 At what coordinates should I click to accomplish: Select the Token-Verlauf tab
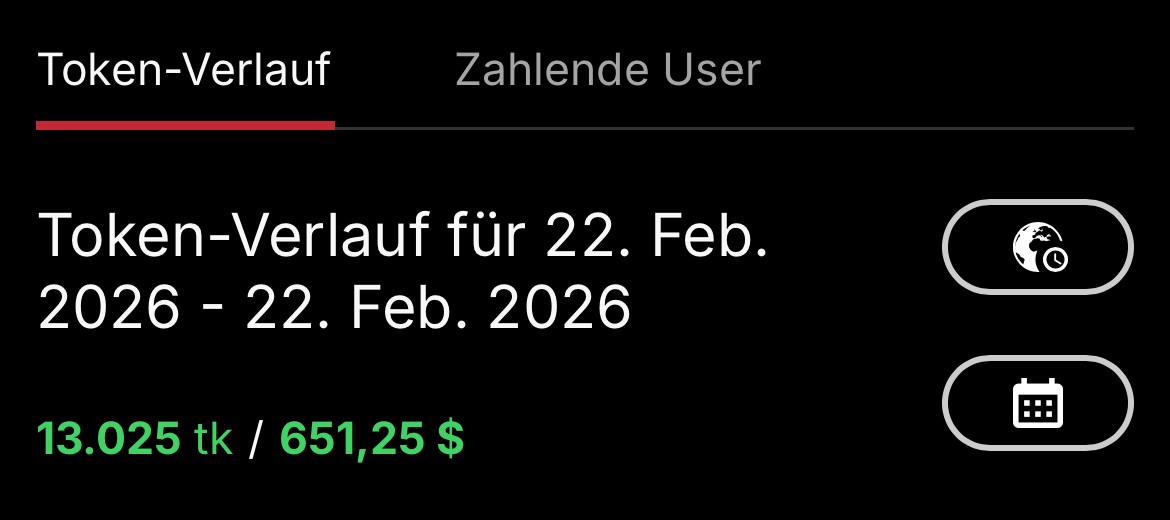pyautogui.click(x=185, y=71)
